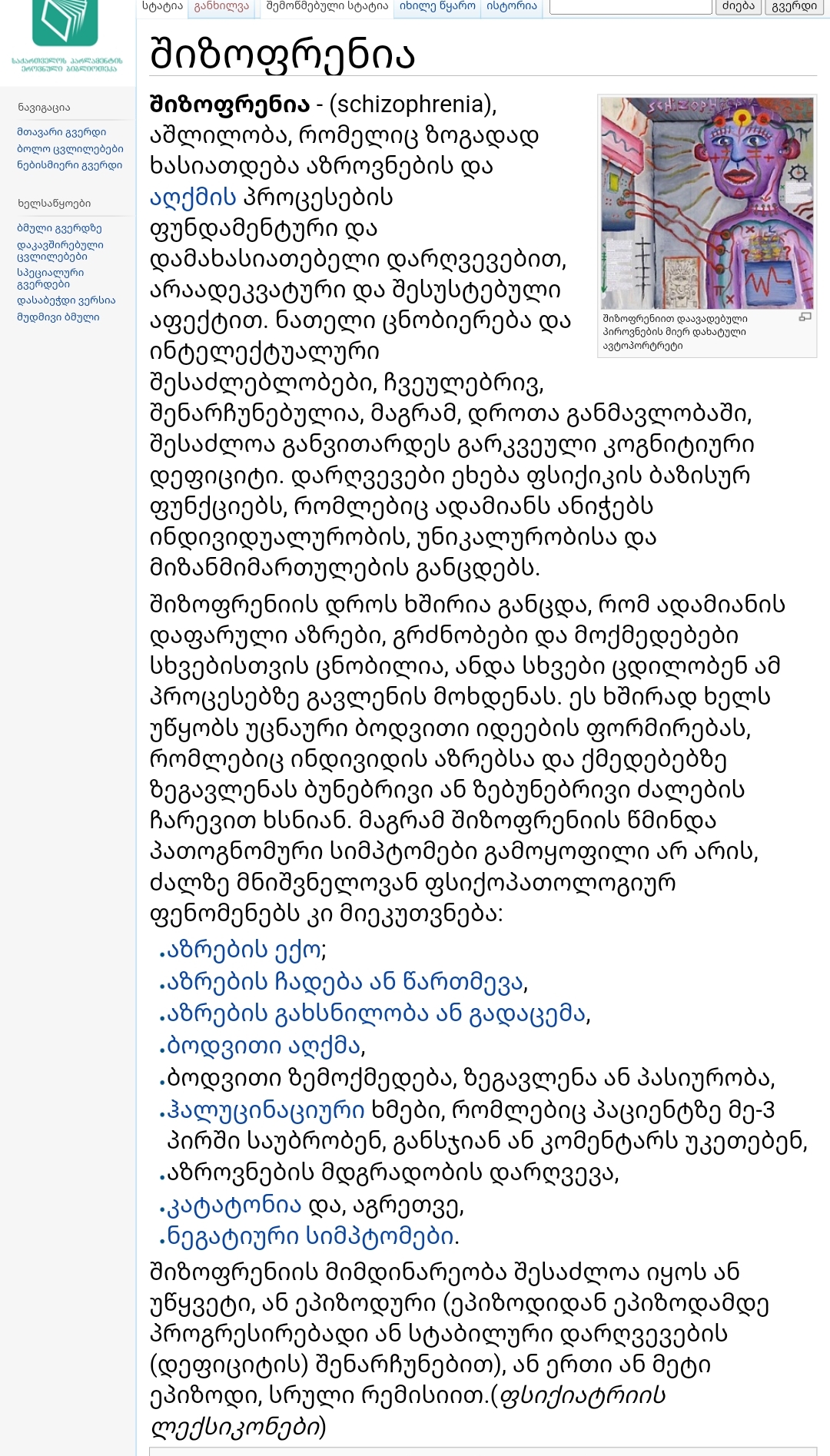Focus the search text box
Screen dimensions: 830x1456
(630, 6)
